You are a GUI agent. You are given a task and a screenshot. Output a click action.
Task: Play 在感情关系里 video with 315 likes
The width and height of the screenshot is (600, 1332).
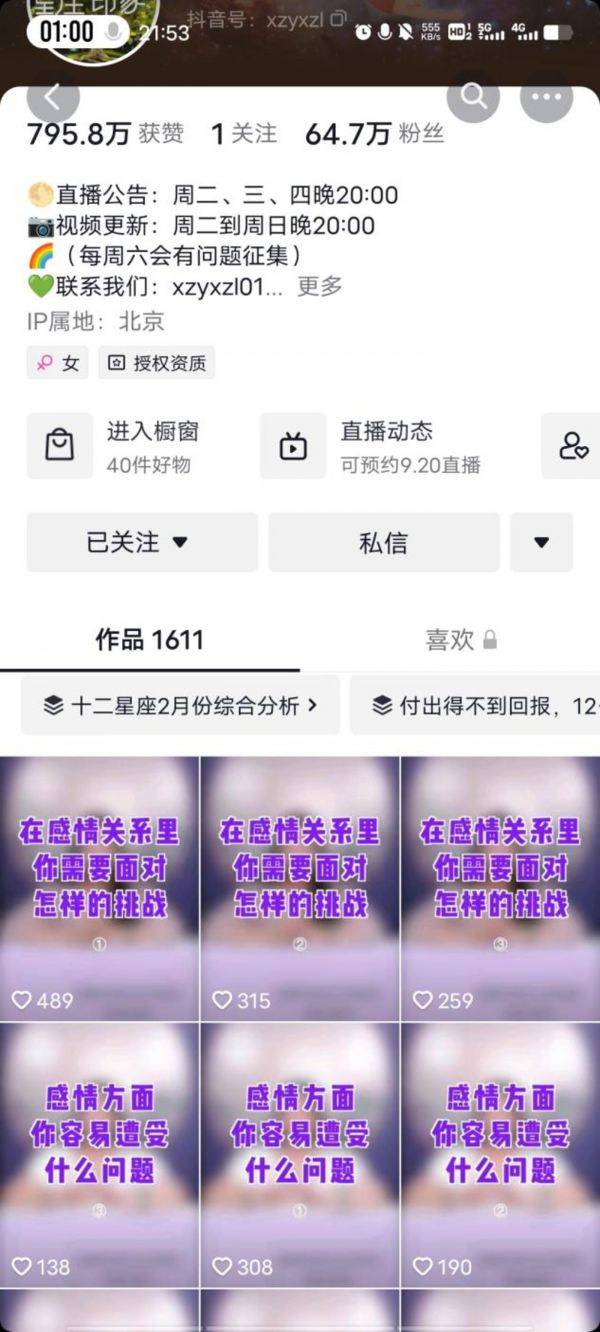300,888
